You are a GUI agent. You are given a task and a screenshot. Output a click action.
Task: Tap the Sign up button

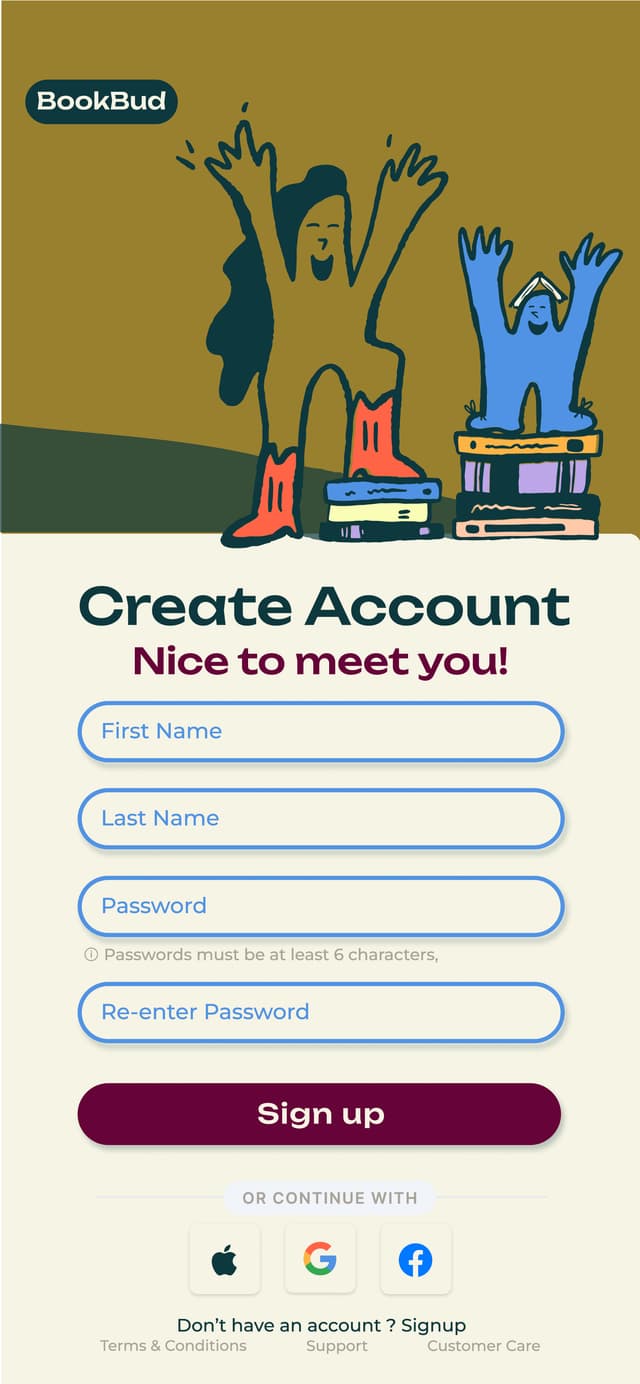tap(319, 1114)
